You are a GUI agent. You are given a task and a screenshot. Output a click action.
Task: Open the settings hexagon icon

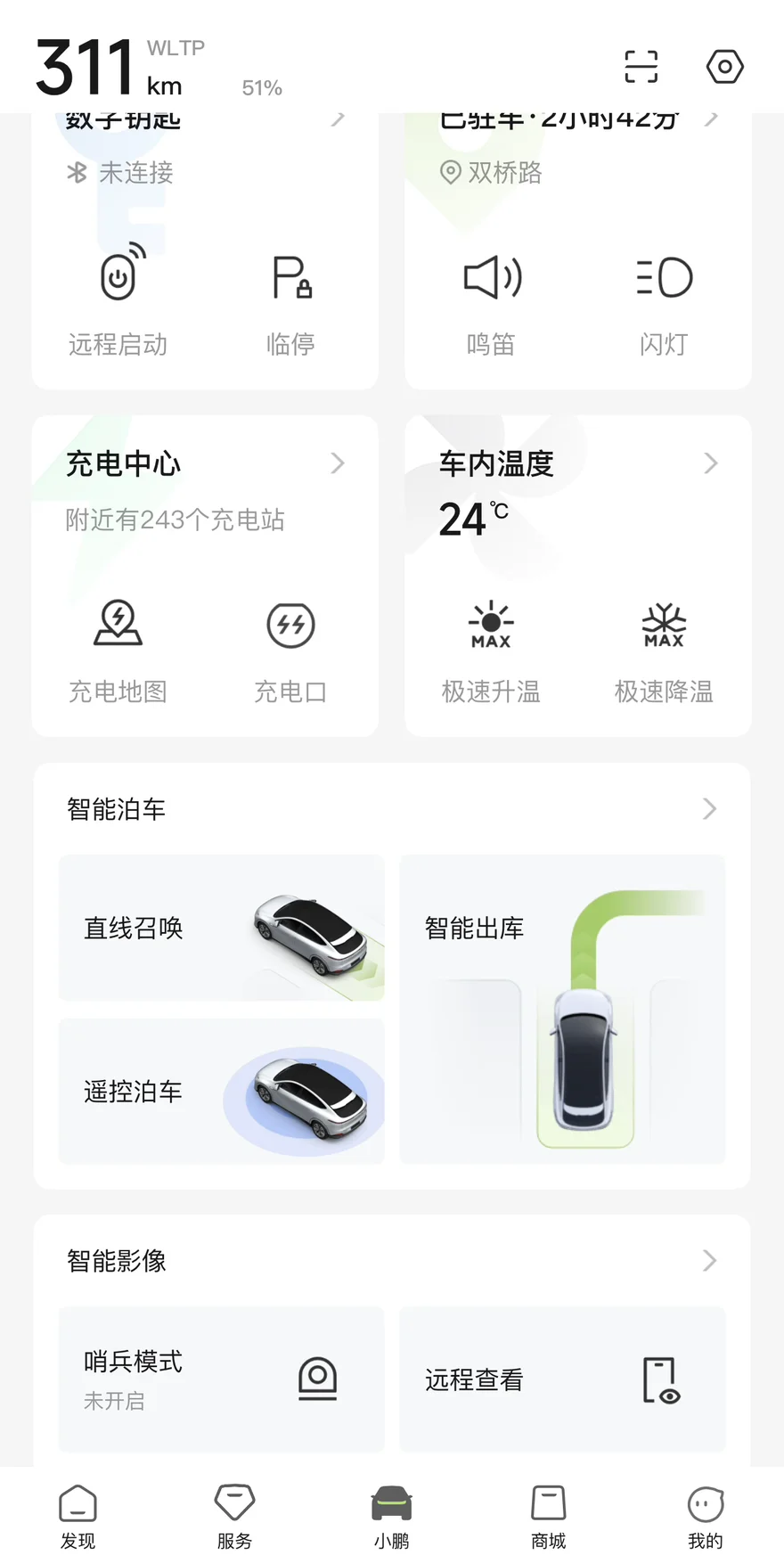click(724, 67)
